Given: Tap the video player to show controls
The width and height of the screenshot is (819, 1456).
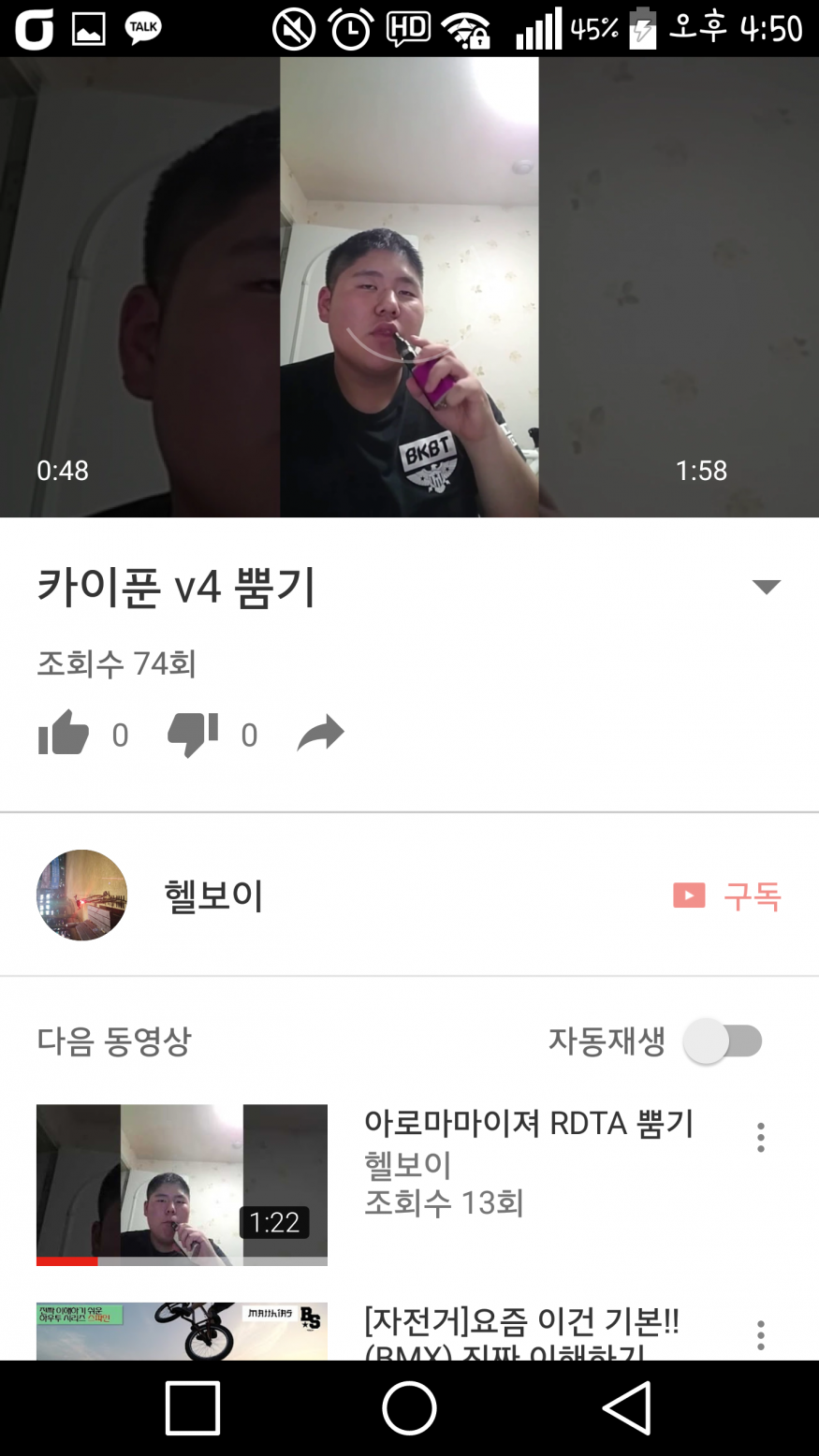Looking at the screenshot, I should (409, 286).
